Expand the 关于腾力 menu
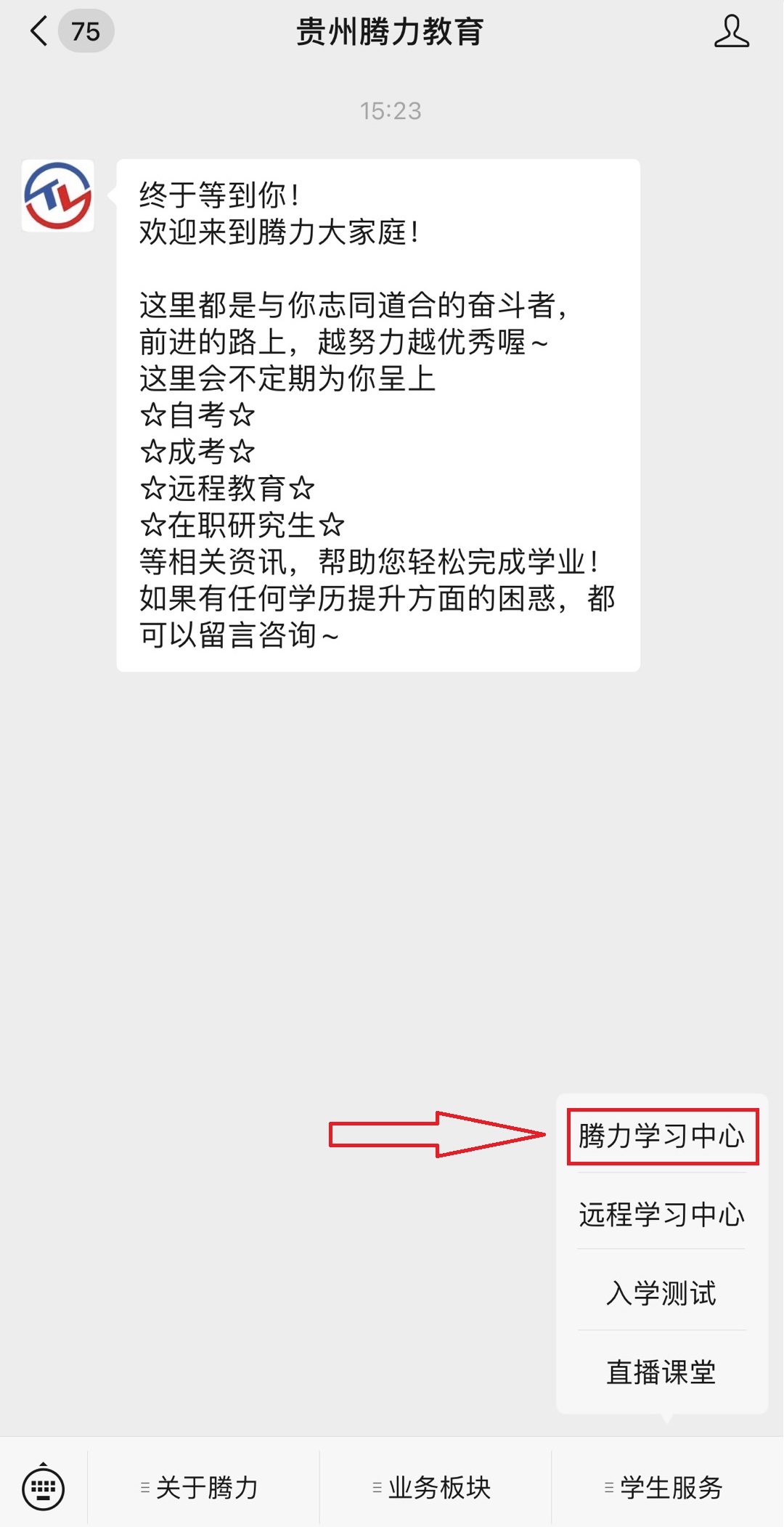 click(203, 1488)
